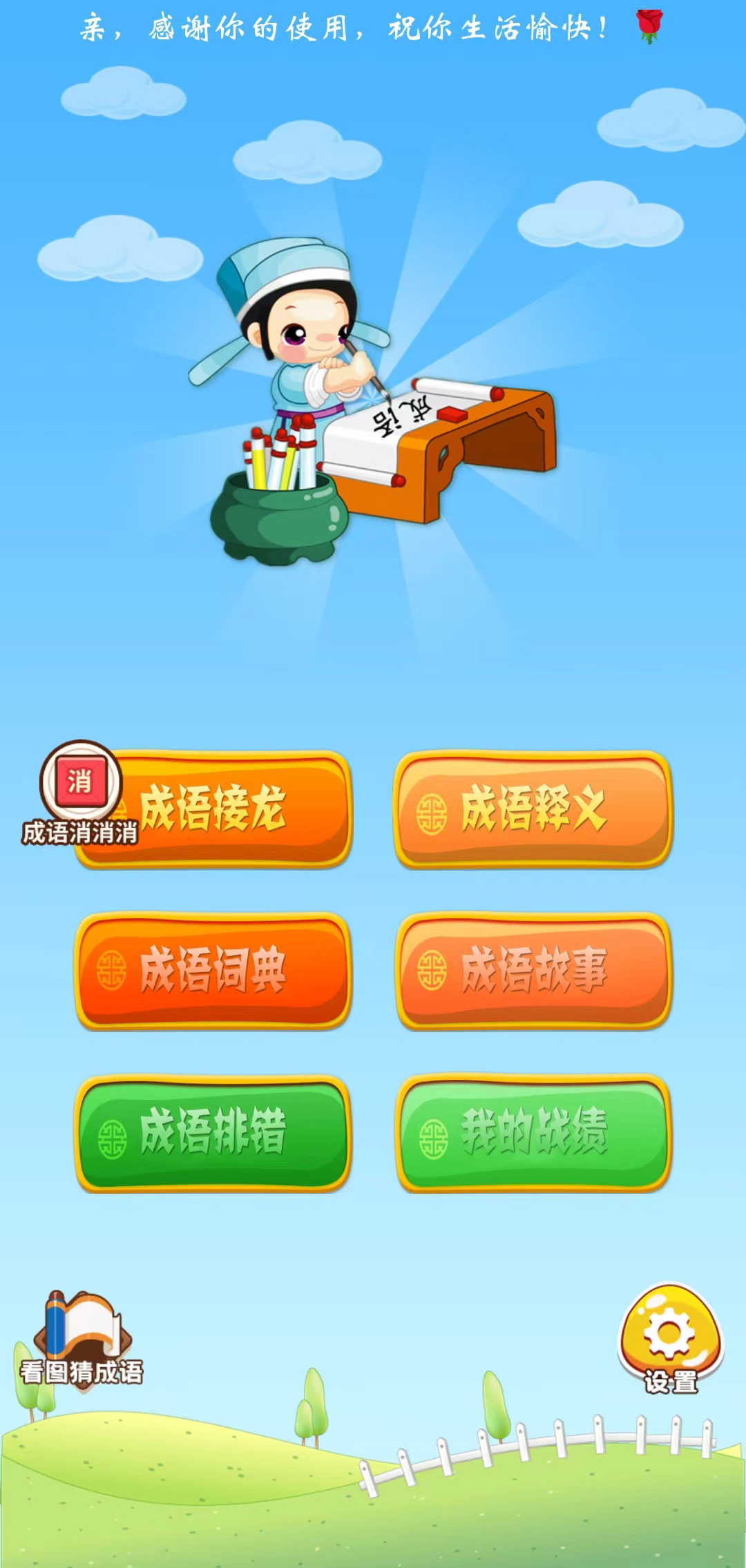The width and height of the screenshot is (746, 1568).
Task: Open the 成语词典 dictionary
Action: pos(213,971)
